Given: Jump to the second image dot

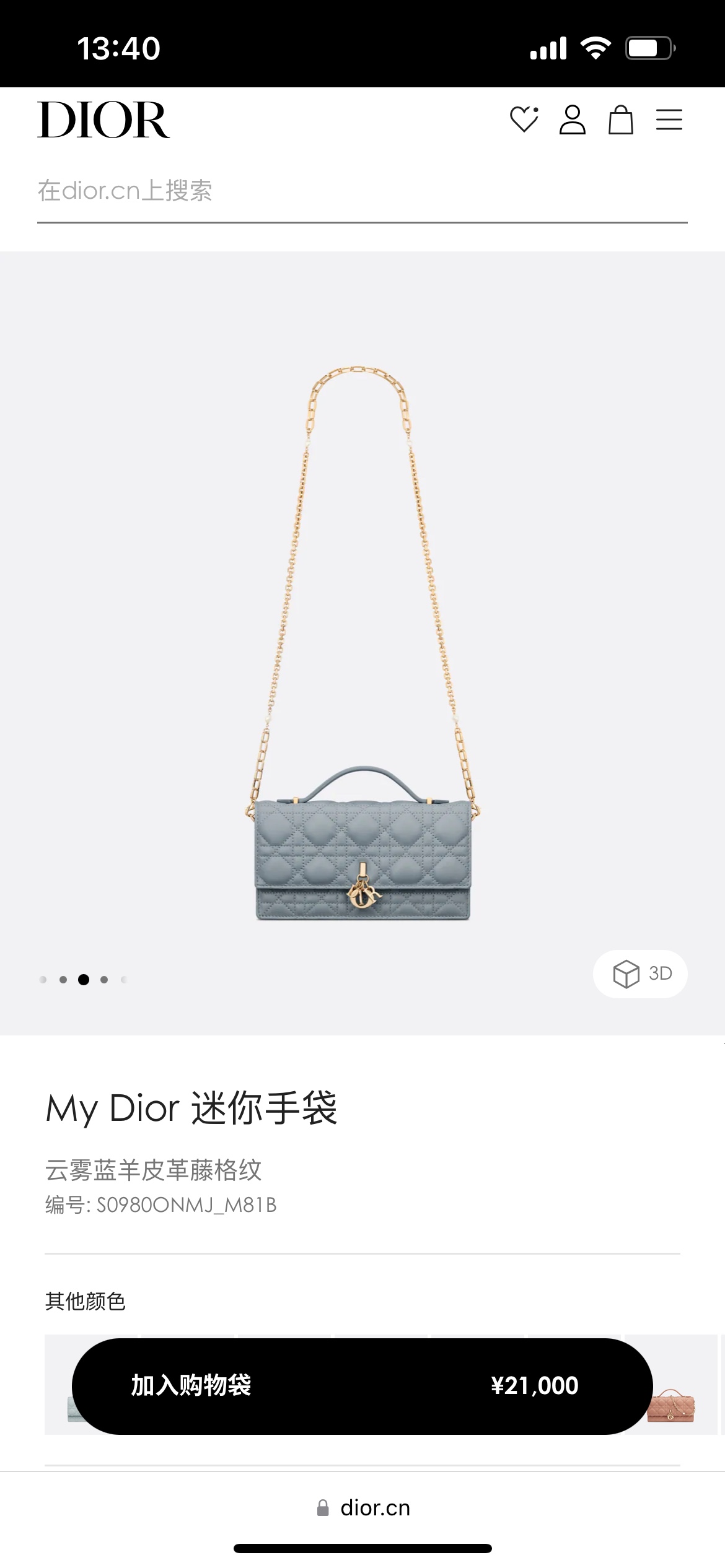Looking at the screenshot, I should coord(63,980).
